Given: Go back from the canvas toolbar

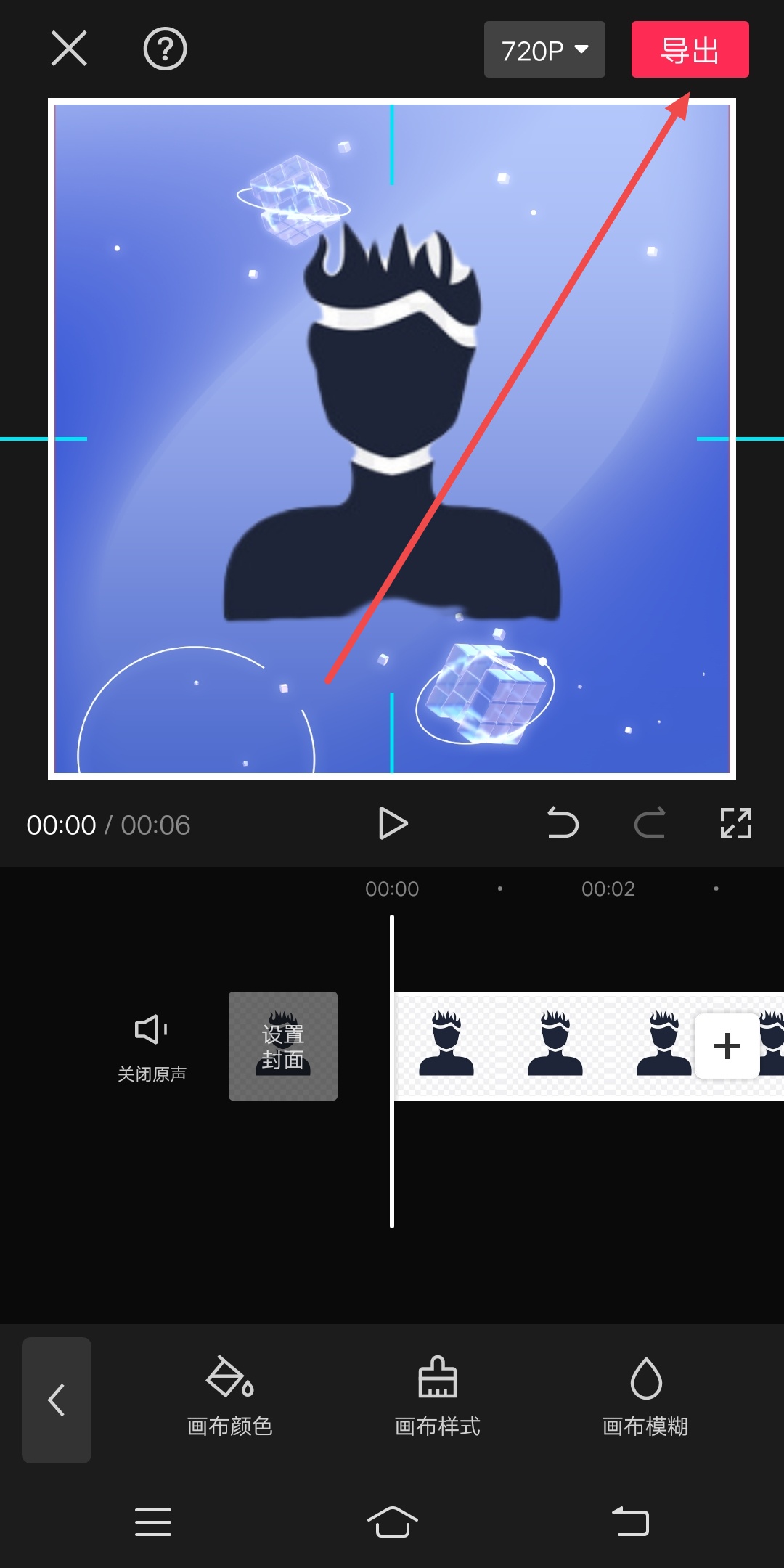Looking at the screenshot, I should coord(57,1400).
